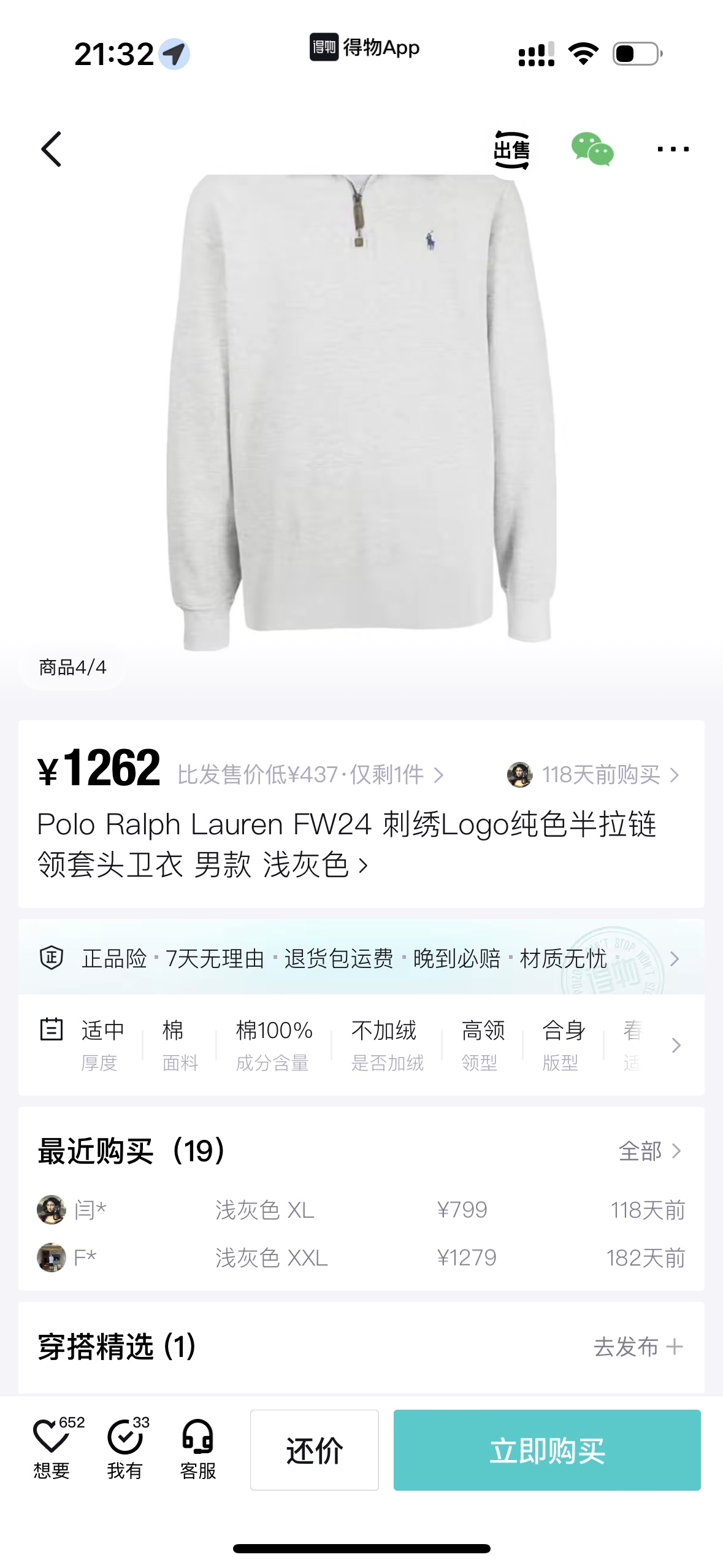Open the 118天前购买 purchase record
Screen dimensions: 723x1568
tap(594, 775)
